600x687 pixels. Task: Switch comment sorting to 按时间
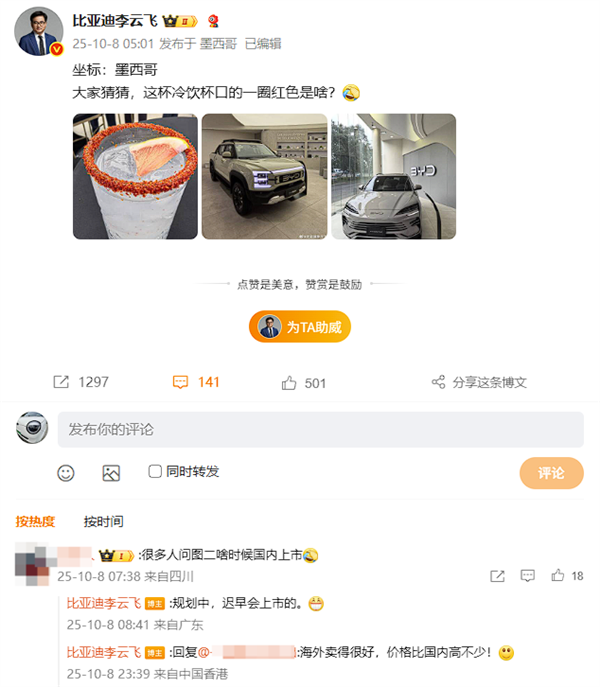tap(104, 521)
